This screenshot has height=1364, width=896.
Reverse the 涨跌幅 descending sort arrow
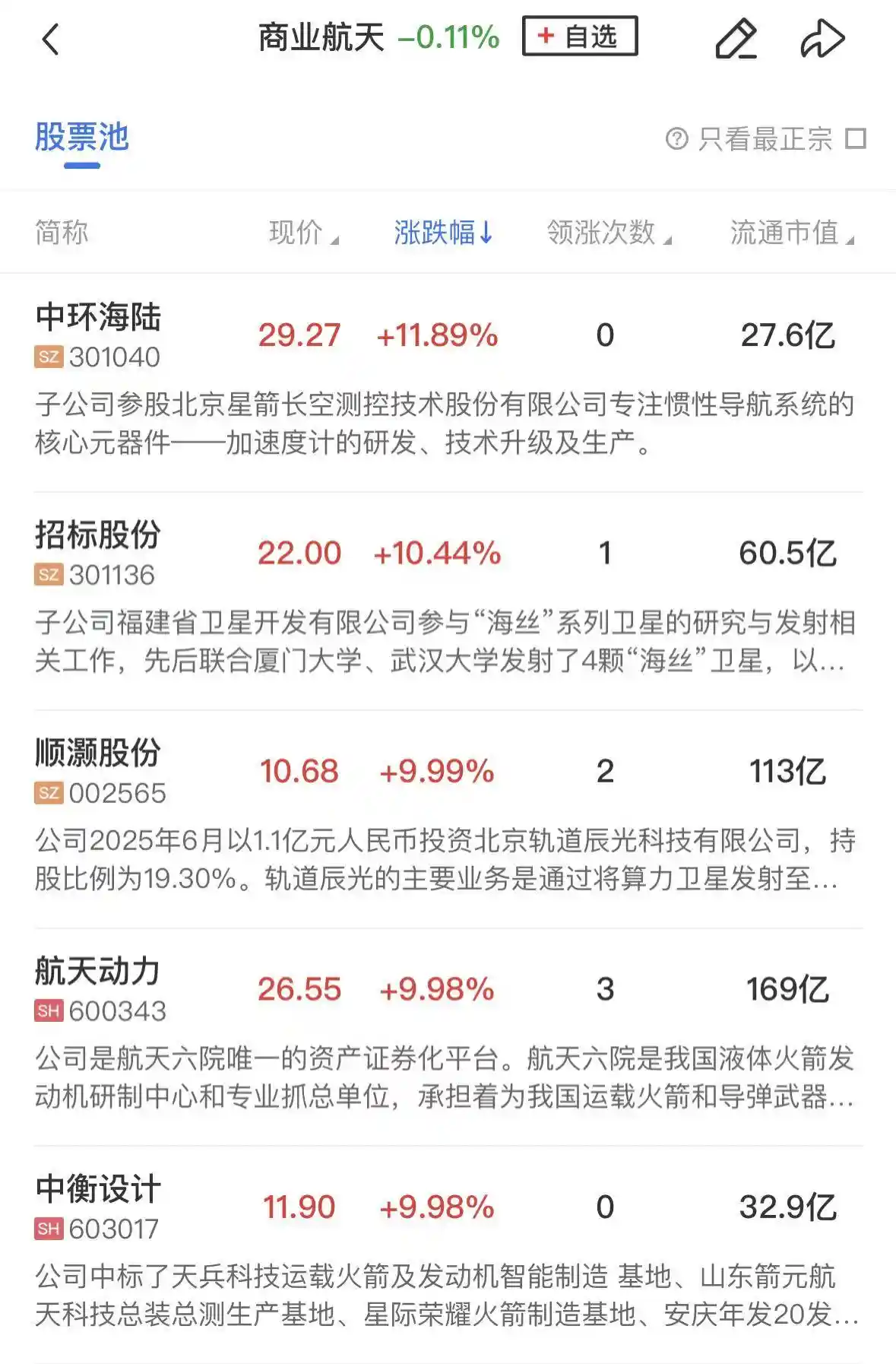(486, 233)
